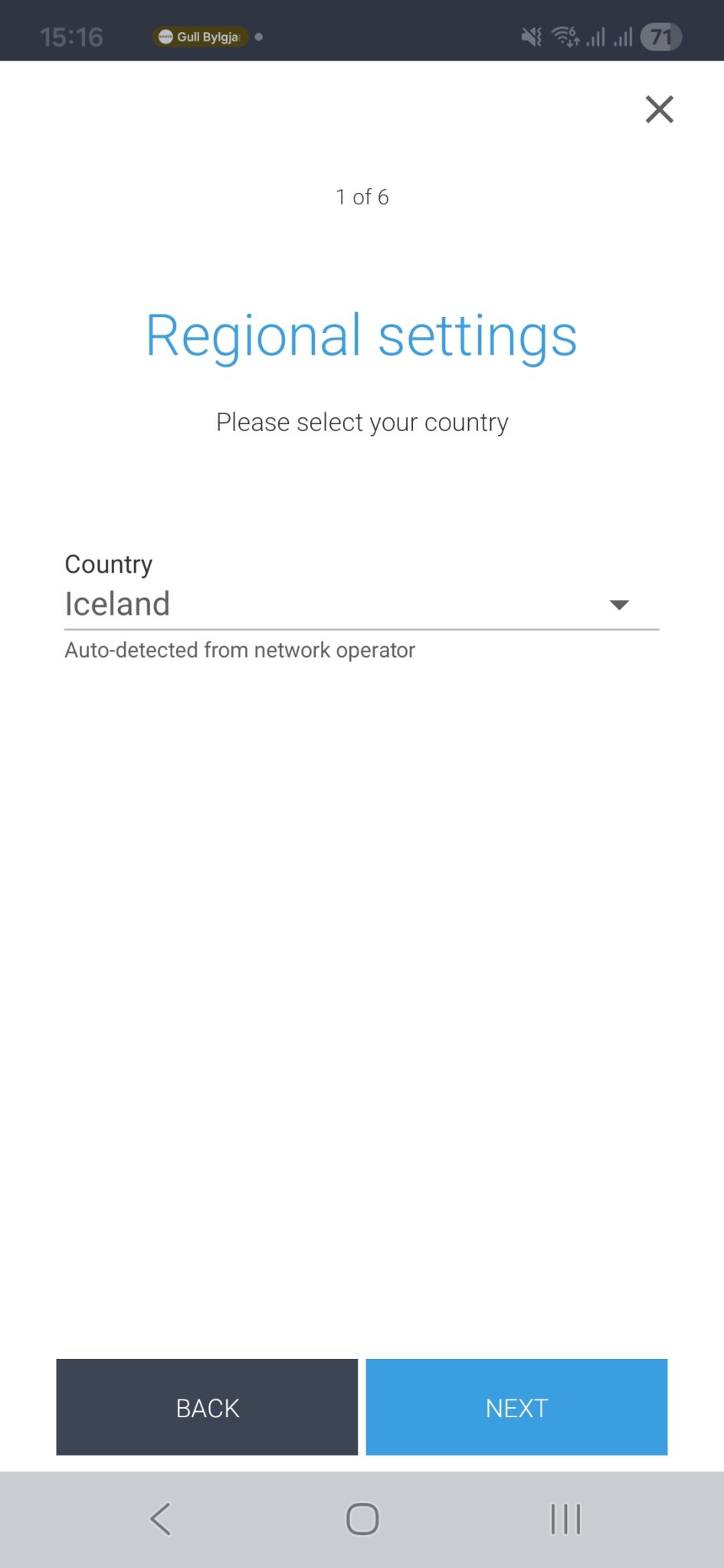Image resolution: width=724 pixels, height=1568 pixels.
Task: Tap the BACK button
Action: (x=207, y=1407)
